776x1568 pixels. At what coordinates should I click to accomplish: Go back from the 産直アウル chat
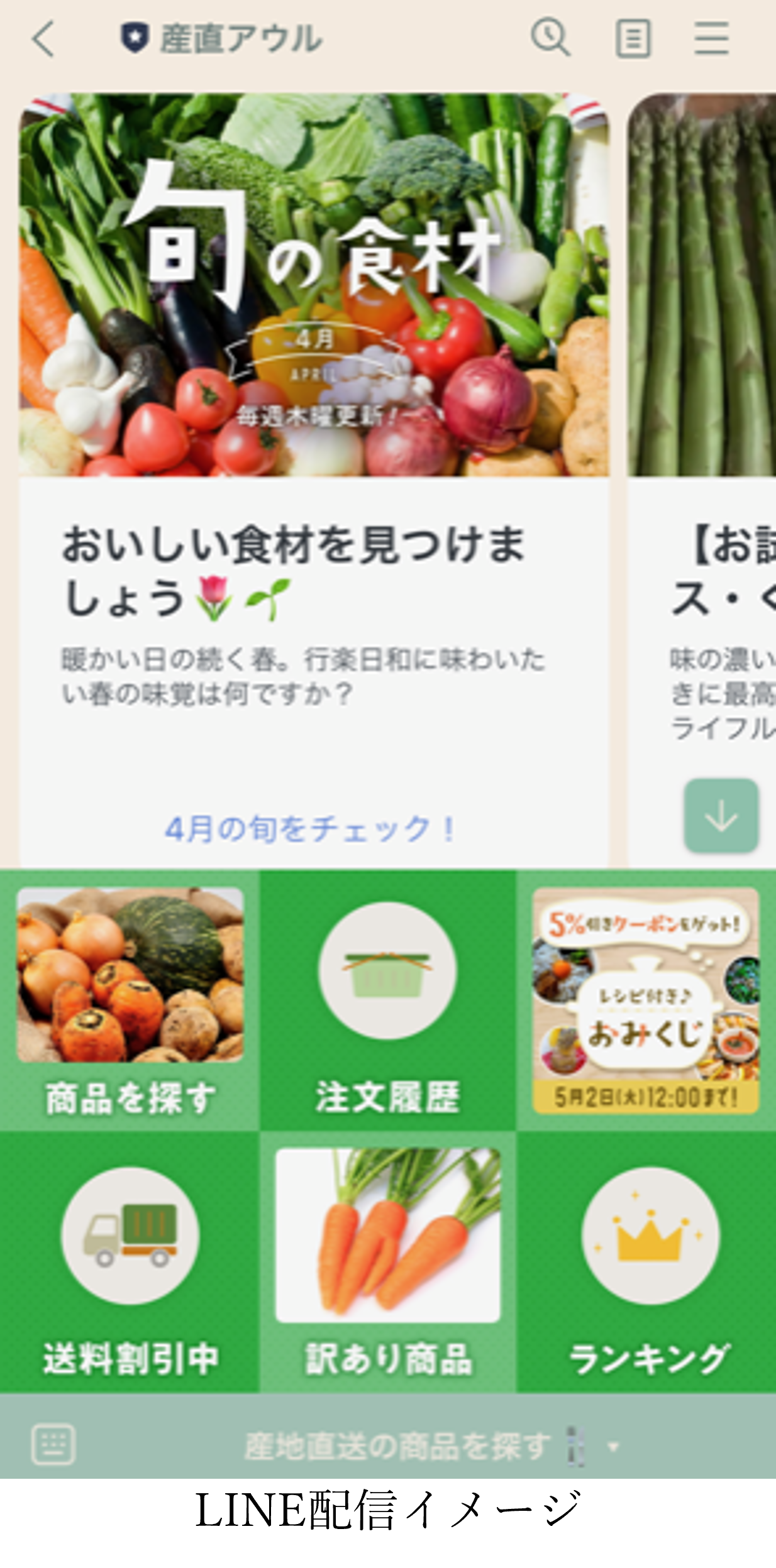[43, 39]
